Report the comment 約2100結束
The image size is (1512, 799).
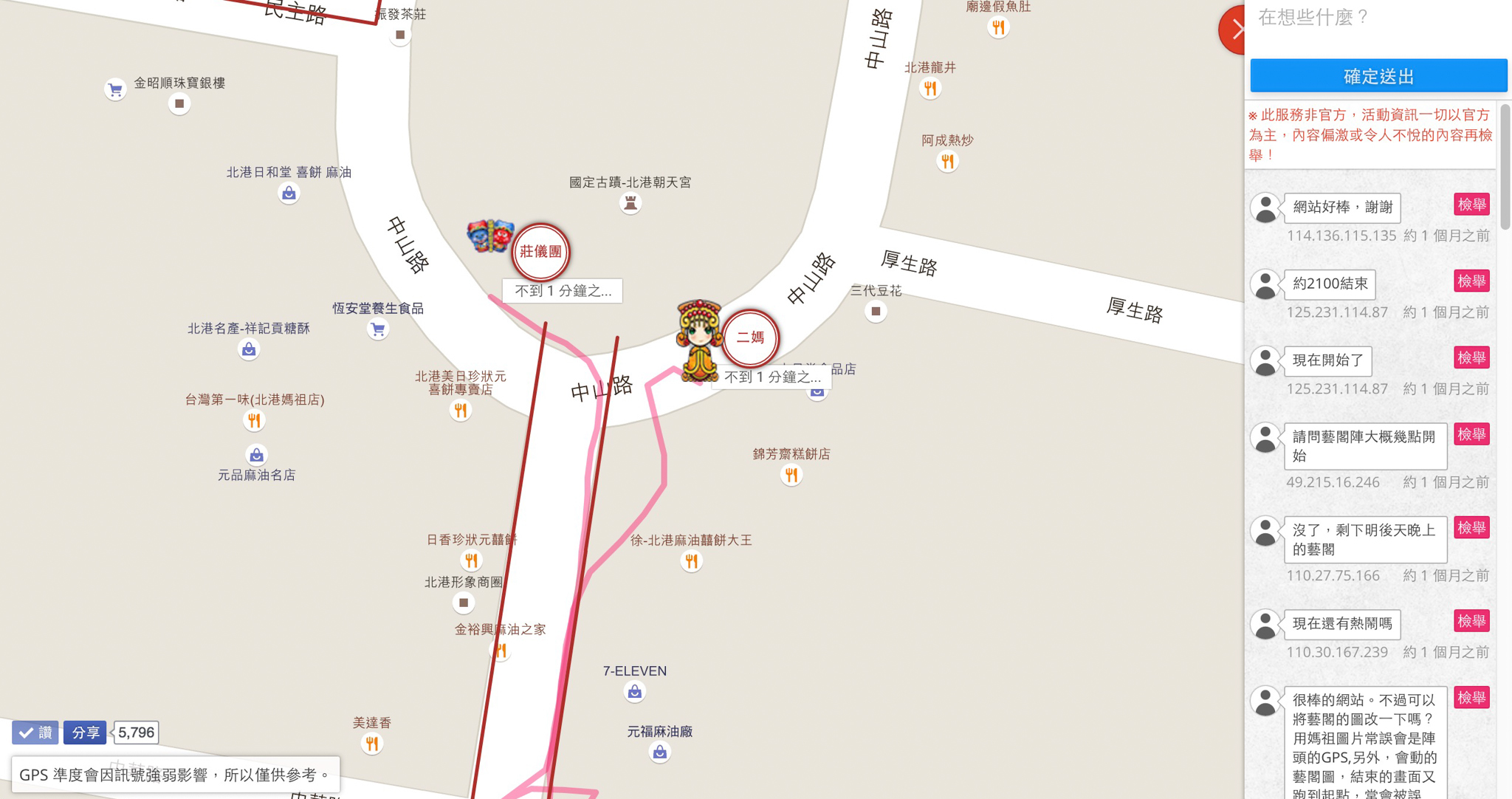(x=1471, y=281)
